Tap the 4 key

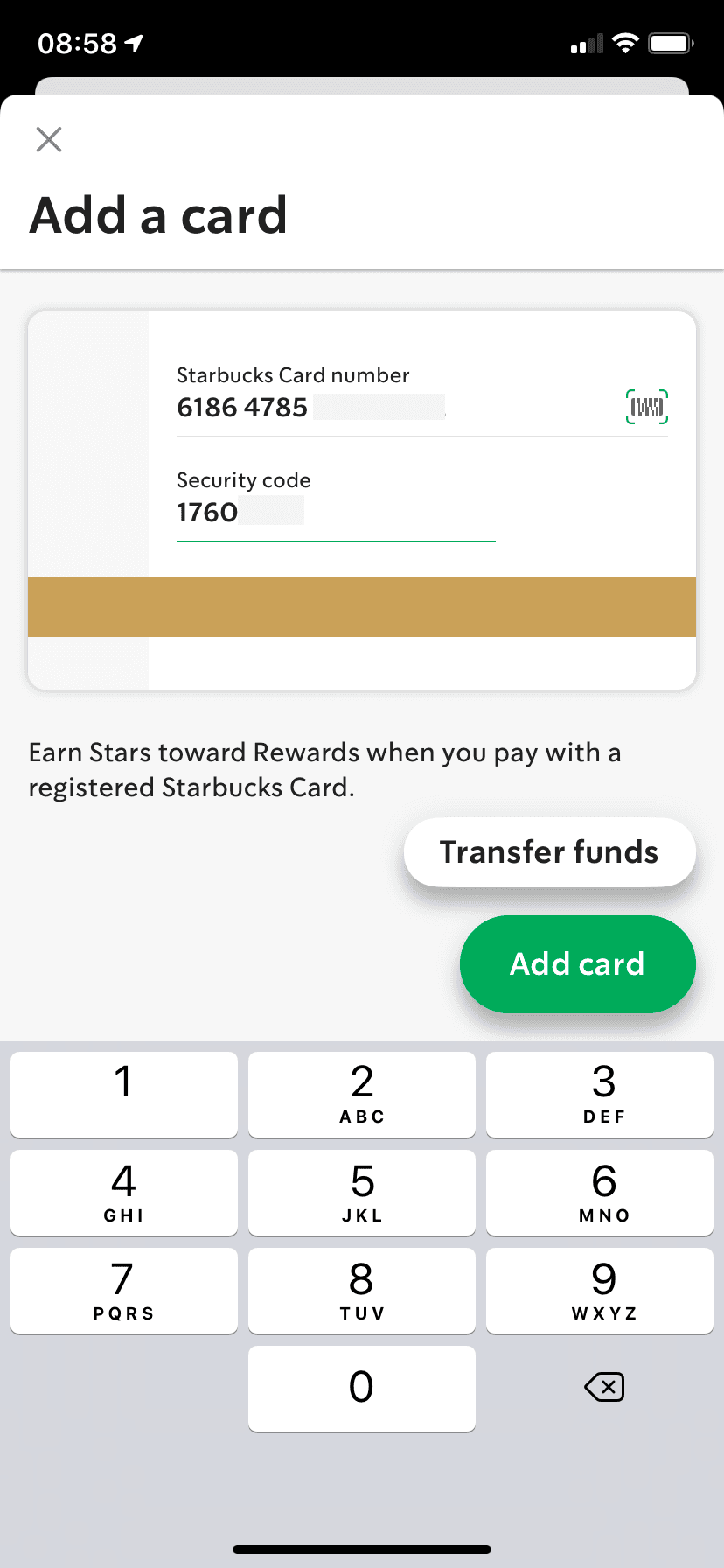124,1192
